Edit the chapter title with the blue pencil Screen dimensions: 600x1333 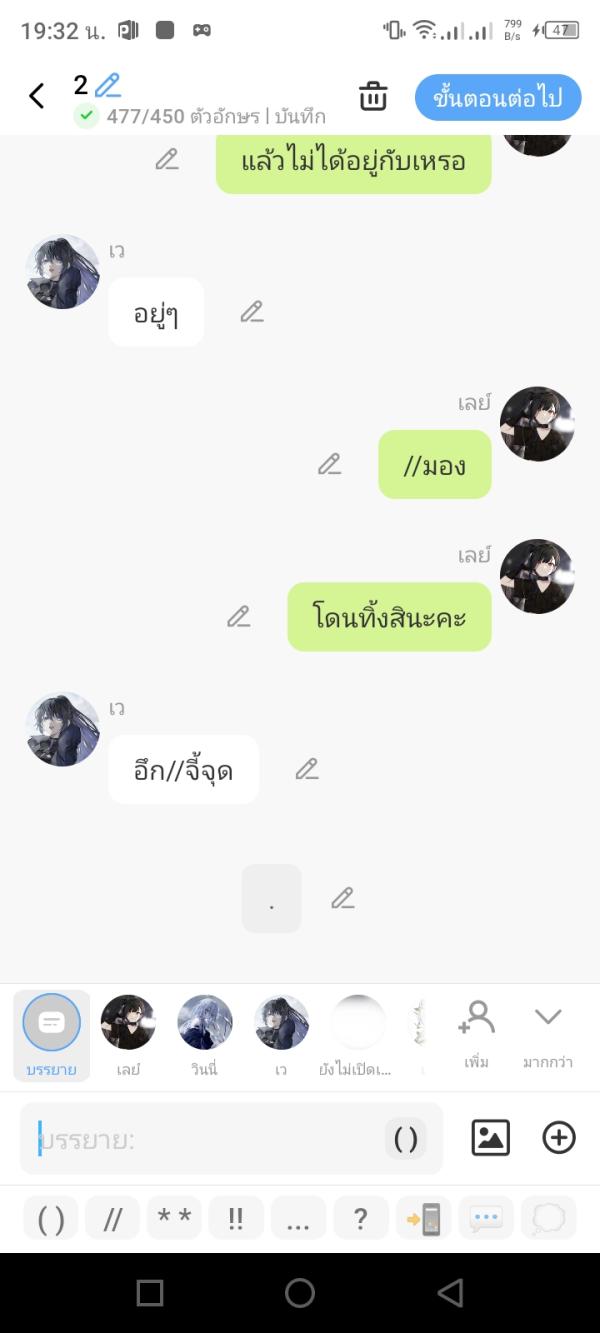107,85
